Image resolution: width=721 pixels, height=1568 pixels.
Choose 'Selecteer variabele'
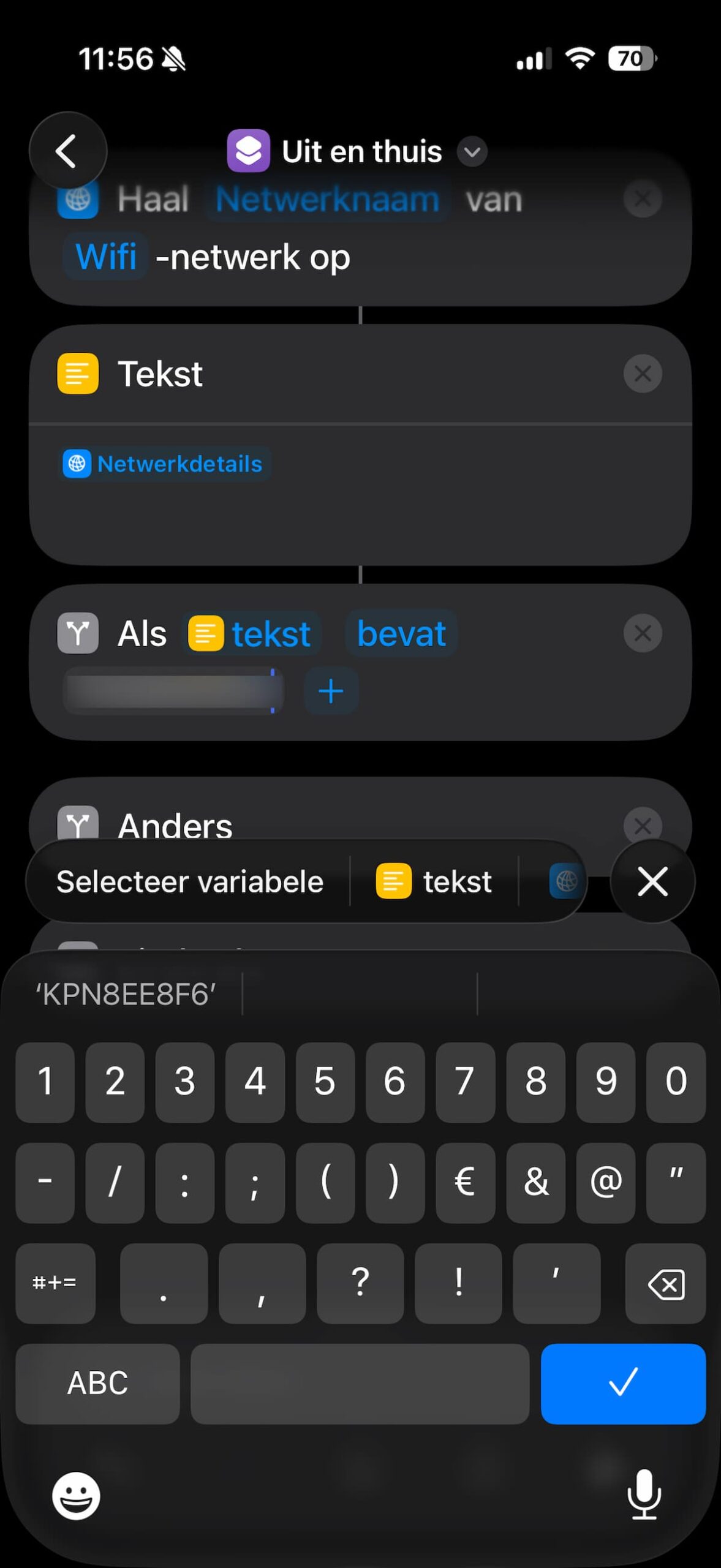[x=190, y=882]
